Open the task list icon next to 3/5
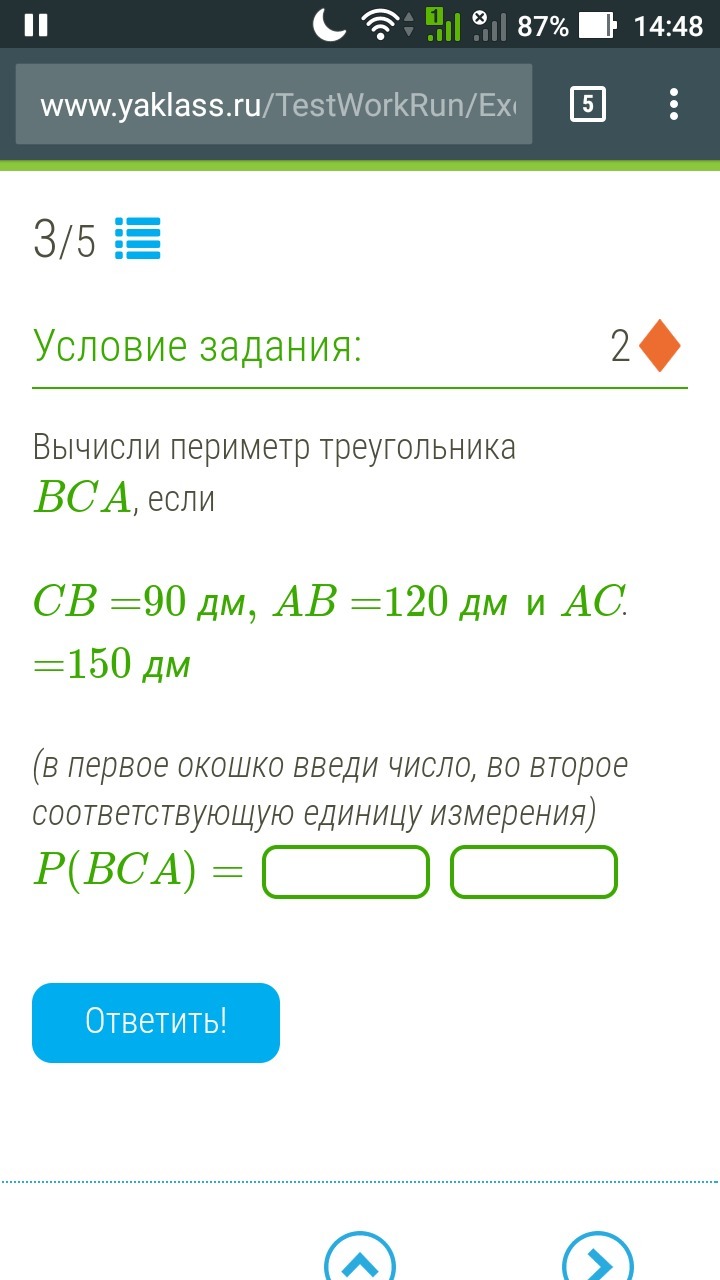The height and width of the screenshot is (1280, 720). 138,239
